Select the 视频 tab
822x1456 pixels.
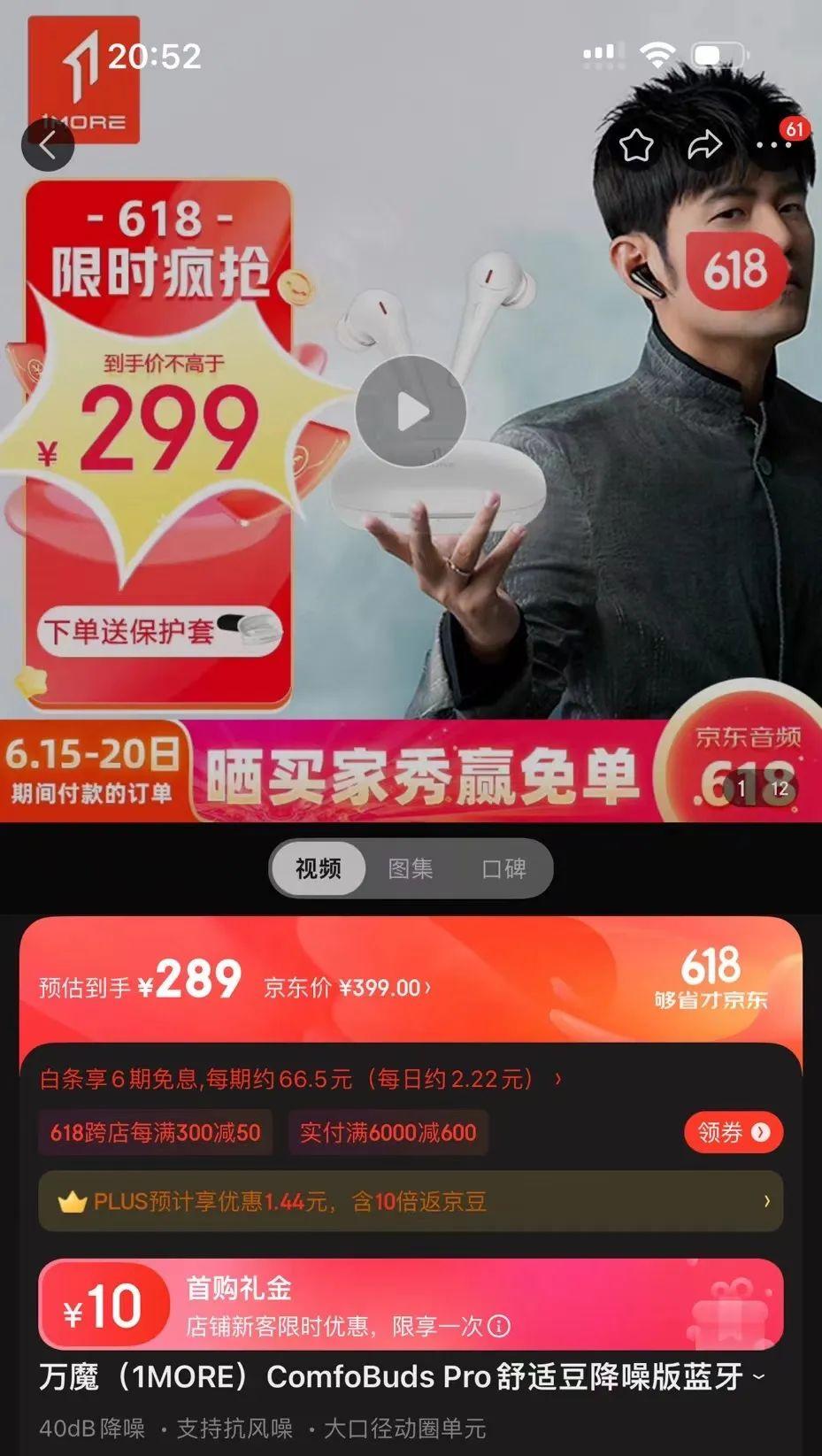point(318,868)
